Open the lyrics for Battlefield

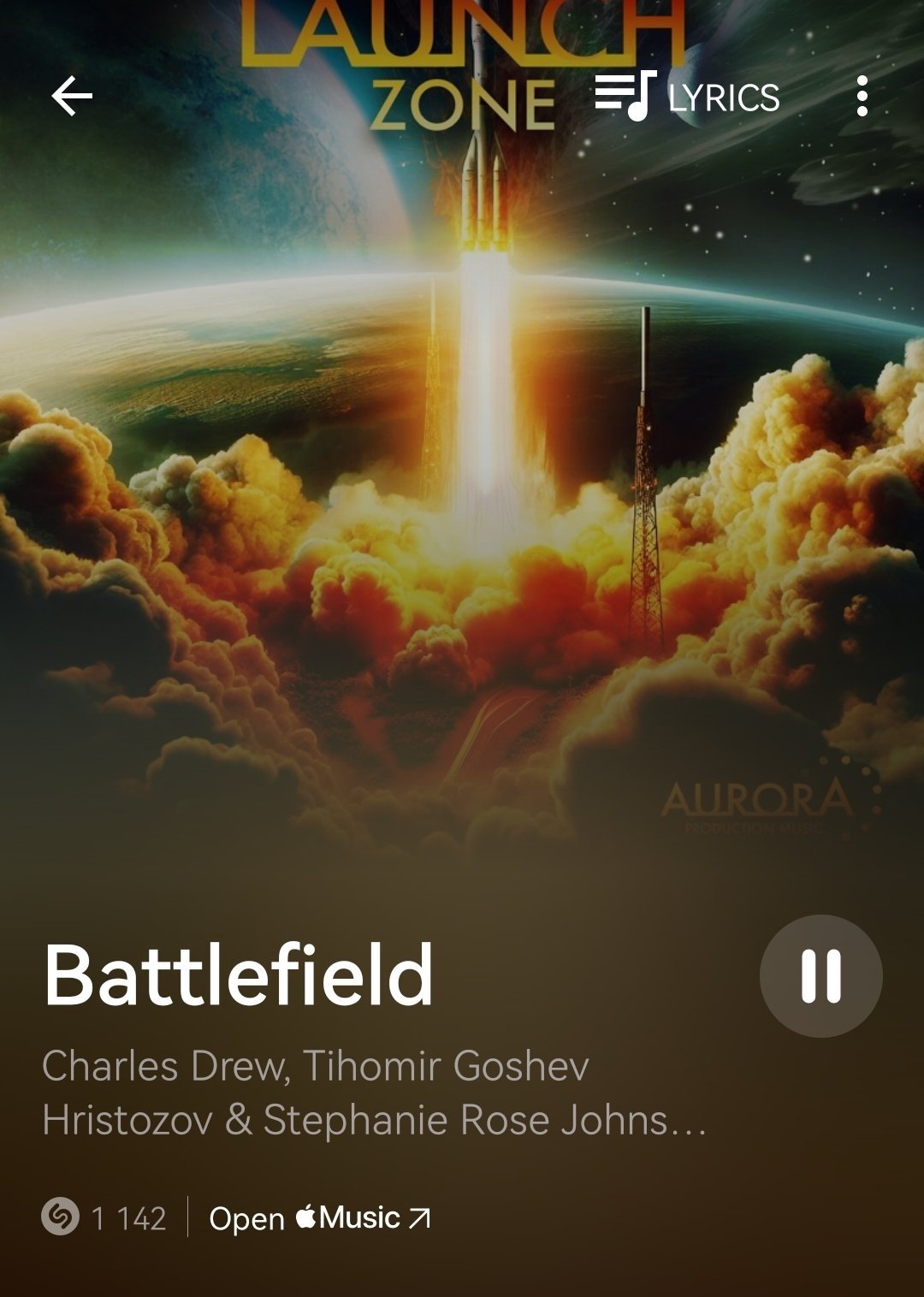click(x=687, y=96)
